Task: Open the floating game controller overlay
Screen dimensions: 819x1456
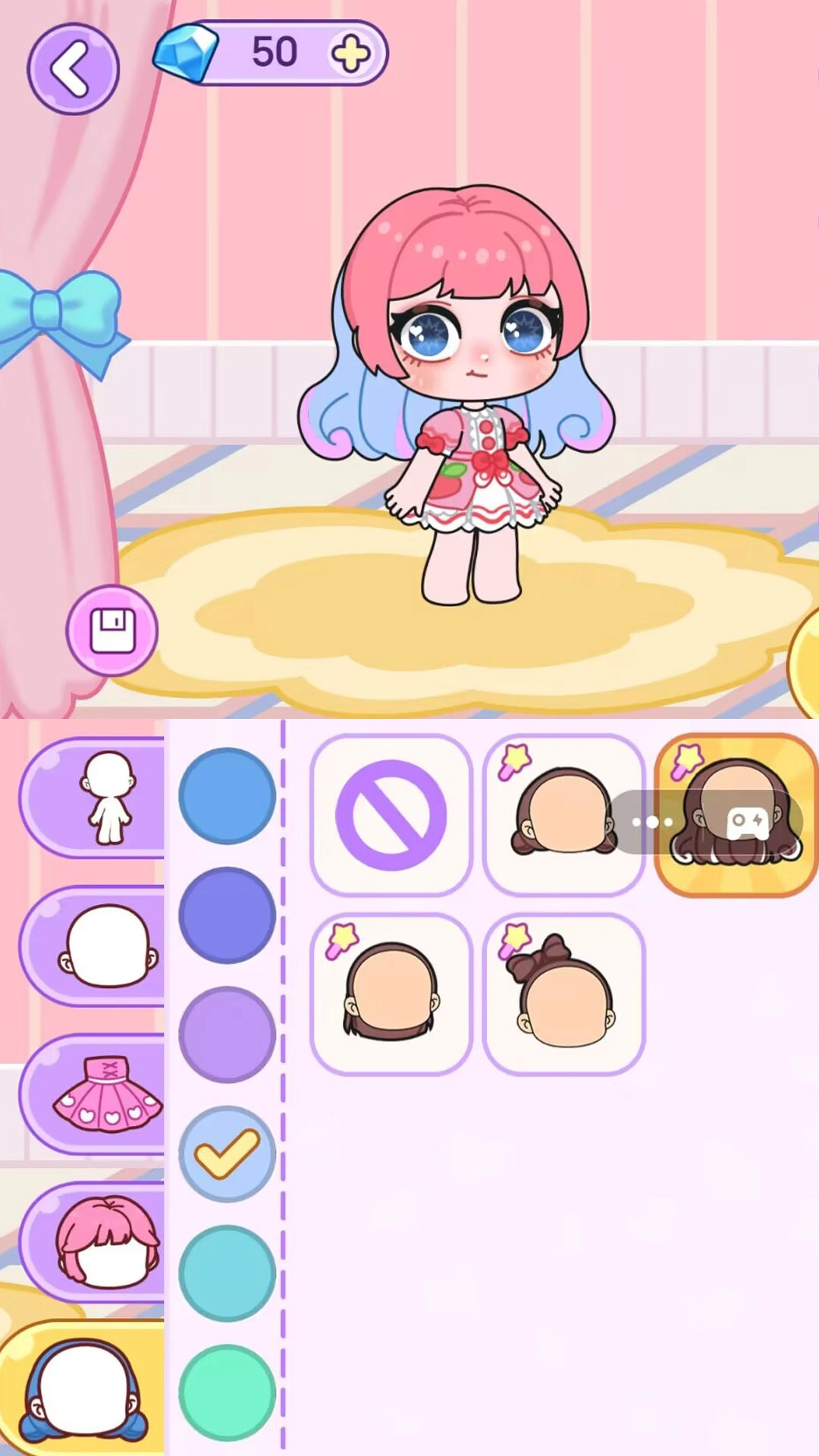Action: (x=747, y=822)
